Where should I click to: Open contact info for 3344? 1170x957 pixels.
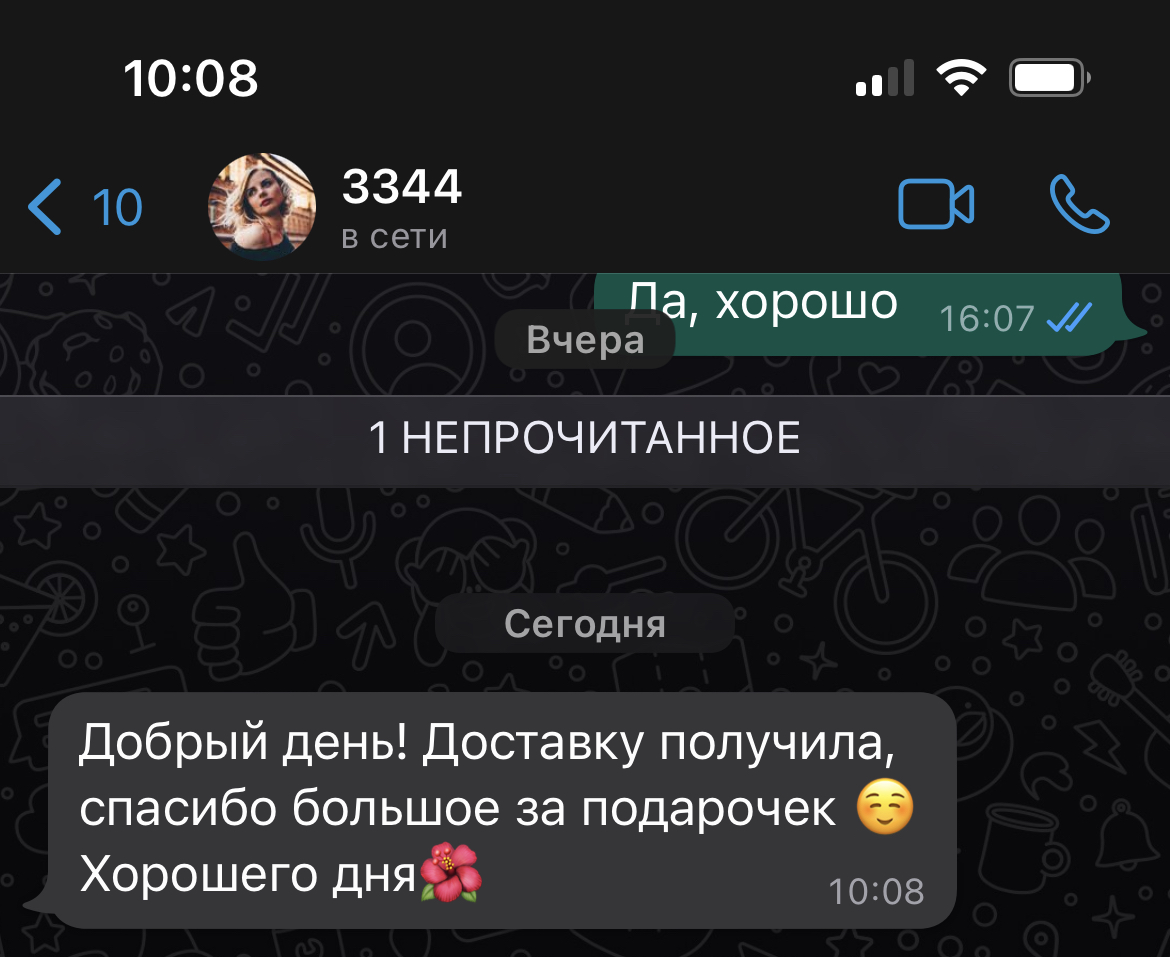tap(402, 207)
